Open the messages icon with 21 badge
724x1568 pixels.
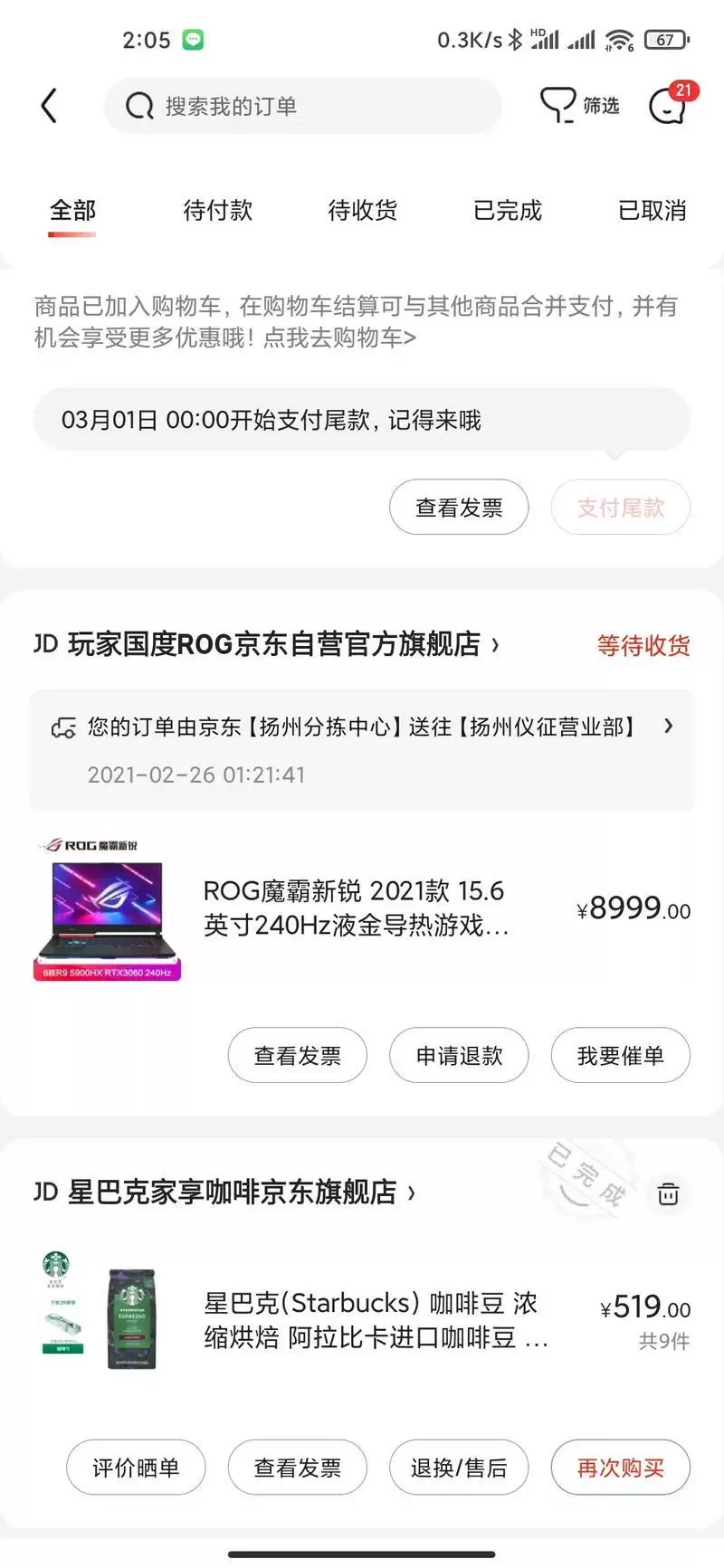click(x=668, y=106)
